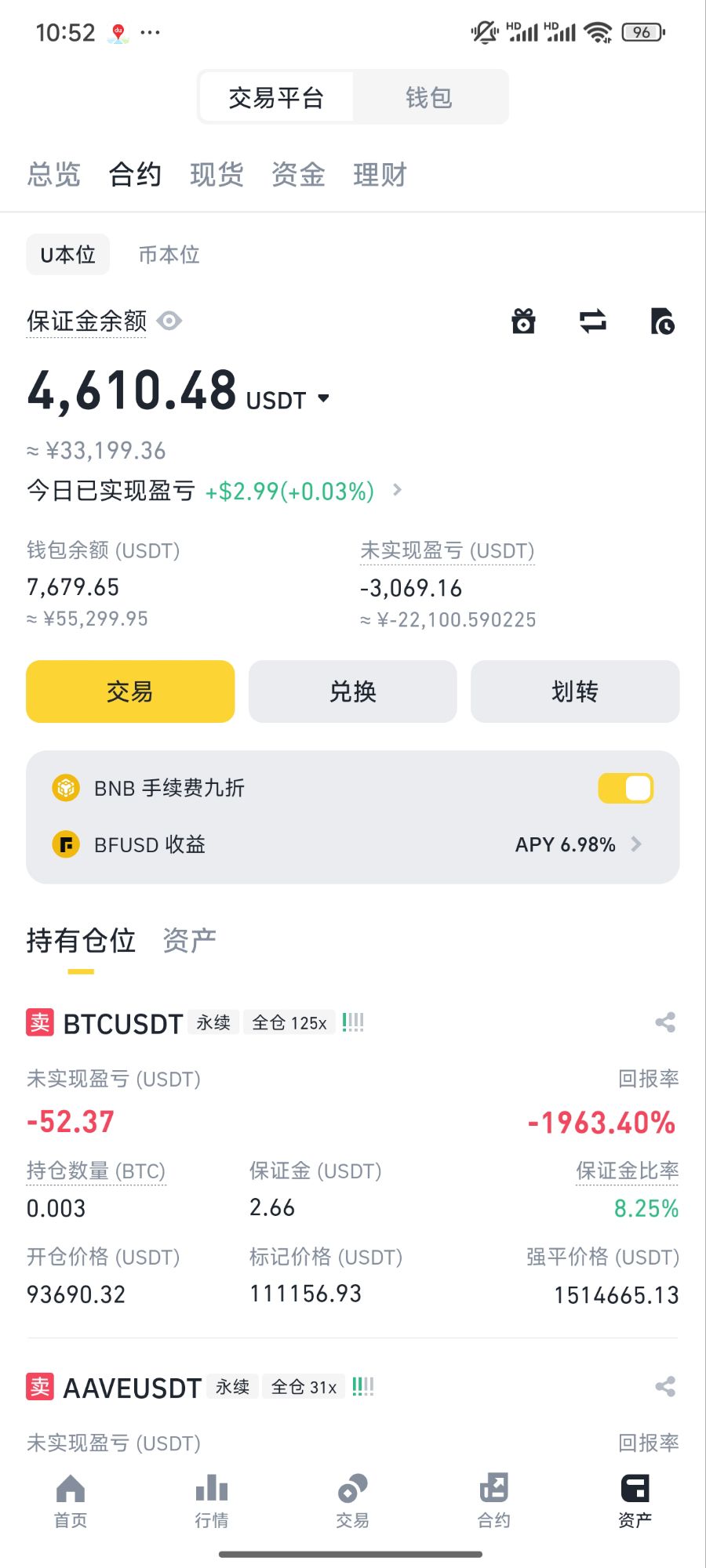Tap the yellow 交易 button
This screenshot has height=1568, width=706.
[130, 691]
